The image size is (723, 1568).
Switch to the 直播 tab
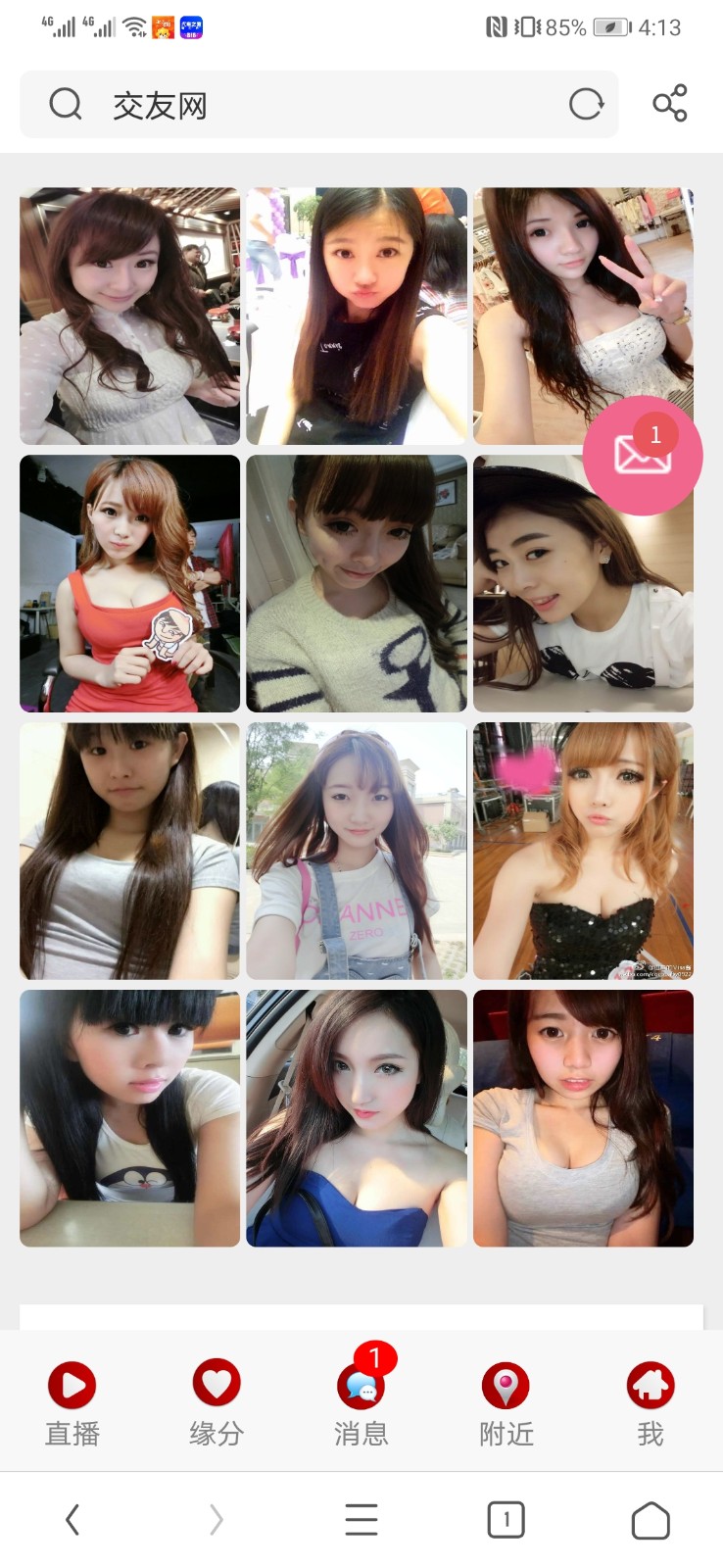click(72, 1403)
